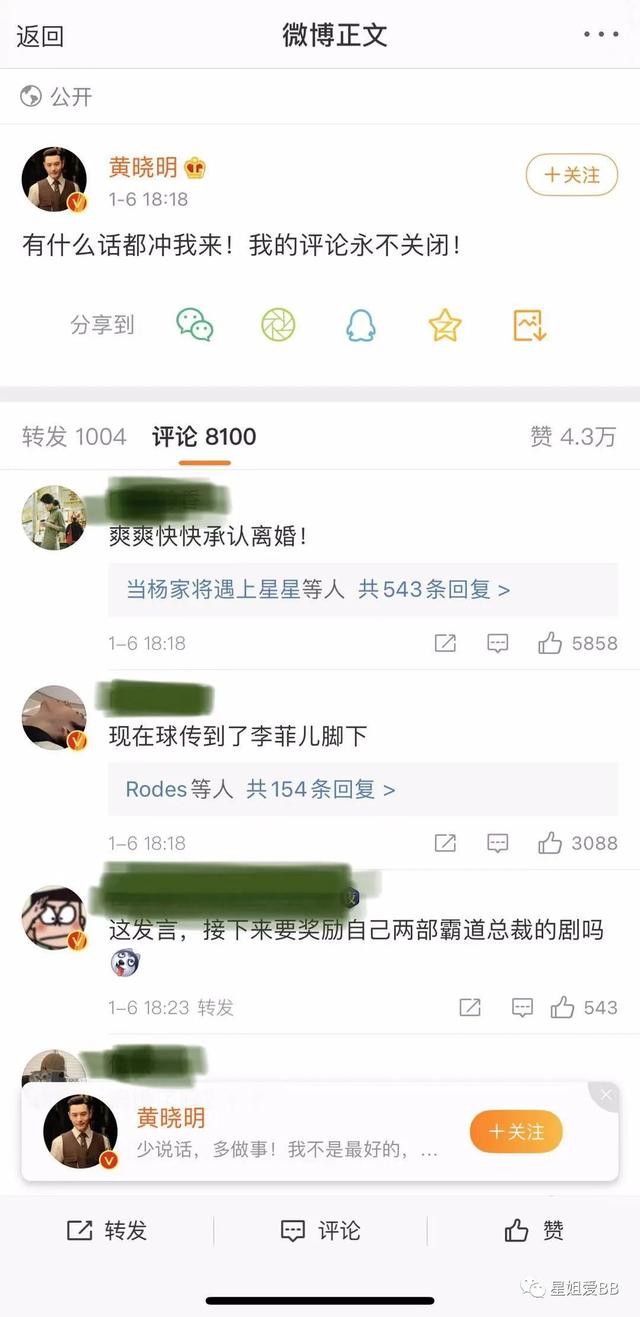Share the post to WeChat Moments
Image resolution: width=640 pixels, height=1317 pixels.
pos(278,325)
